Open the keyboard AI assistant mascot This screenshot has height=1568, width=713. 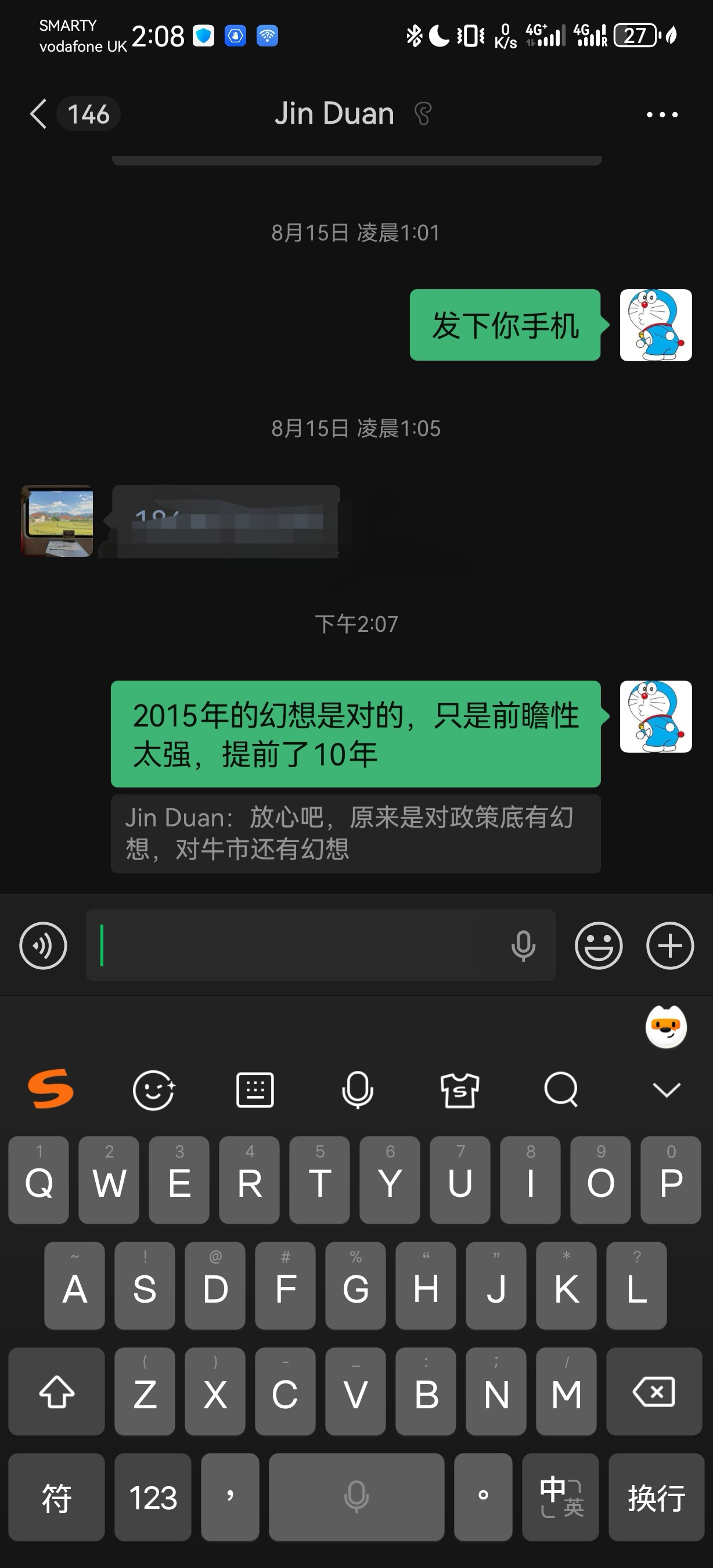click(x=666, y=1027)
